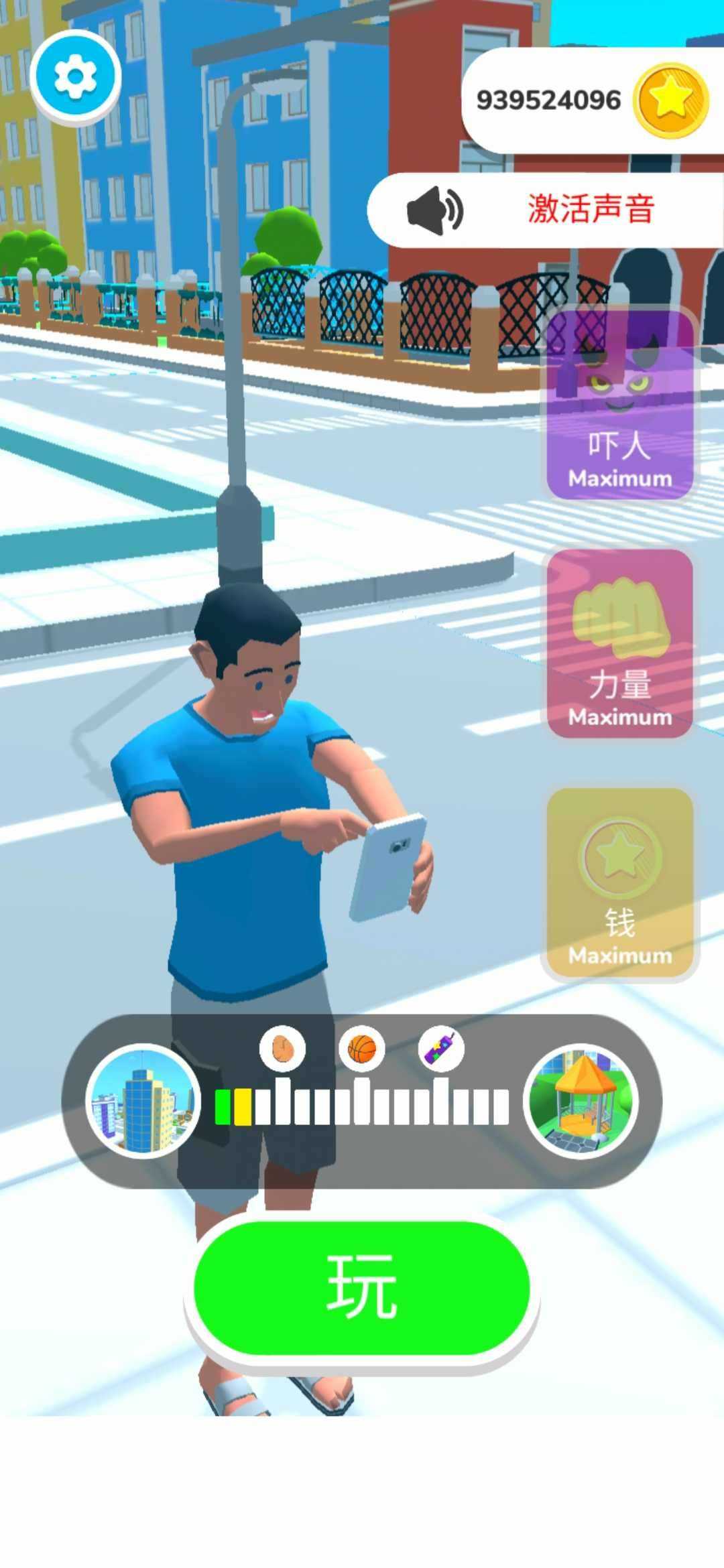Tap the 激活声音 sound button
724x1568 pixels.
coord(544,210)
